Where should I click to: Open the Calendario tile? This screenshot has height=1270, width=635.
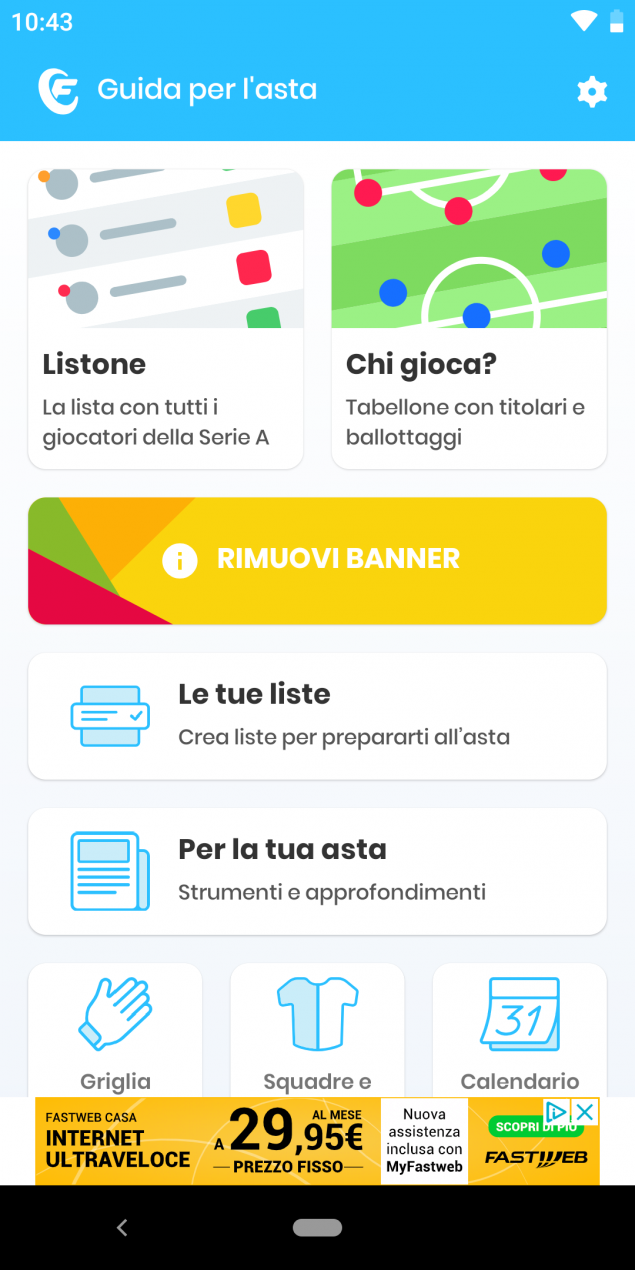click(x=520, y=1030)
